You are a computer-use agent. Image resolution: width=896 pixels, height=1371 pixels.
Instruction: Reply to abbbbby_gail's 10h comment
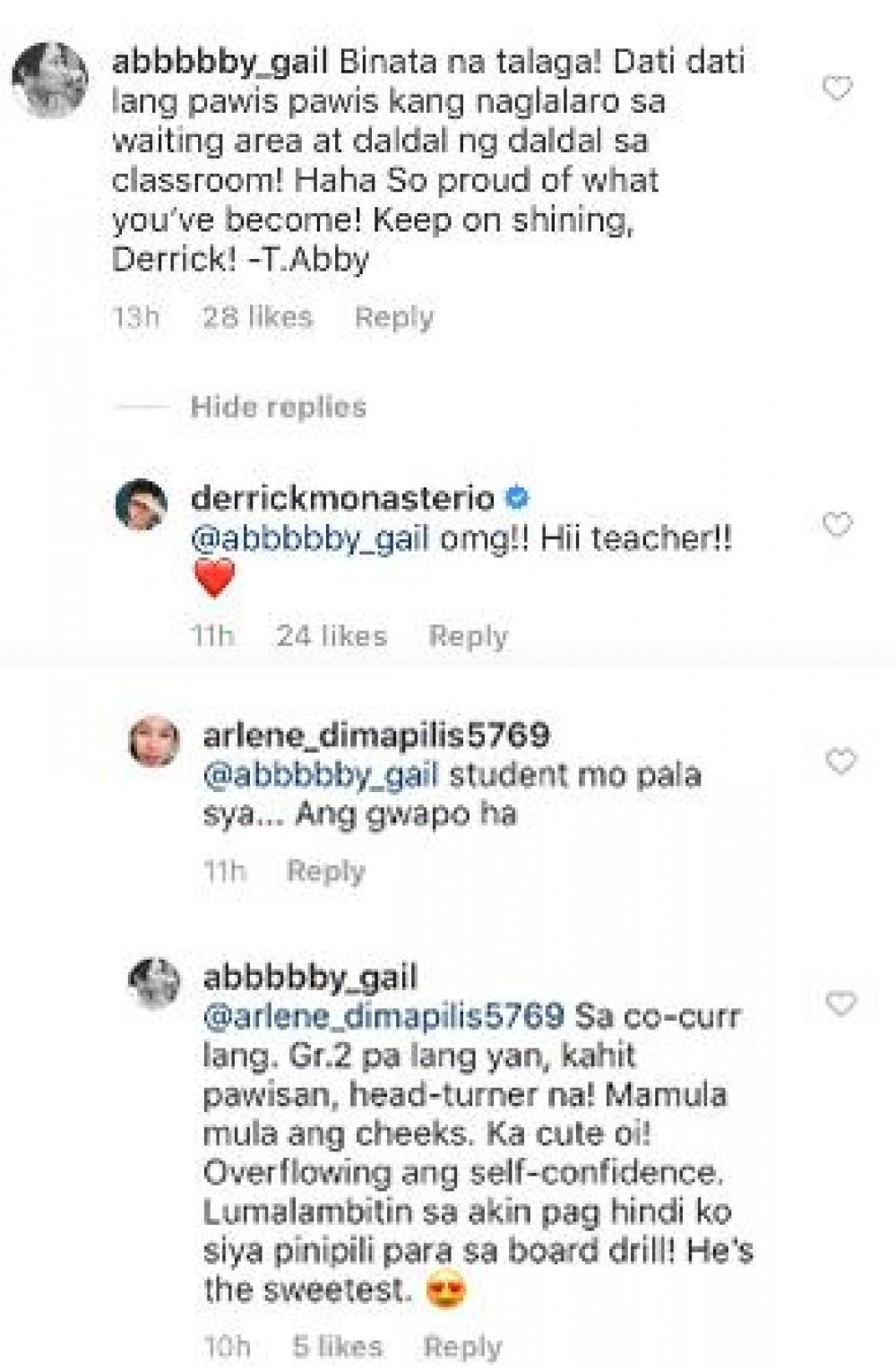462,1346
